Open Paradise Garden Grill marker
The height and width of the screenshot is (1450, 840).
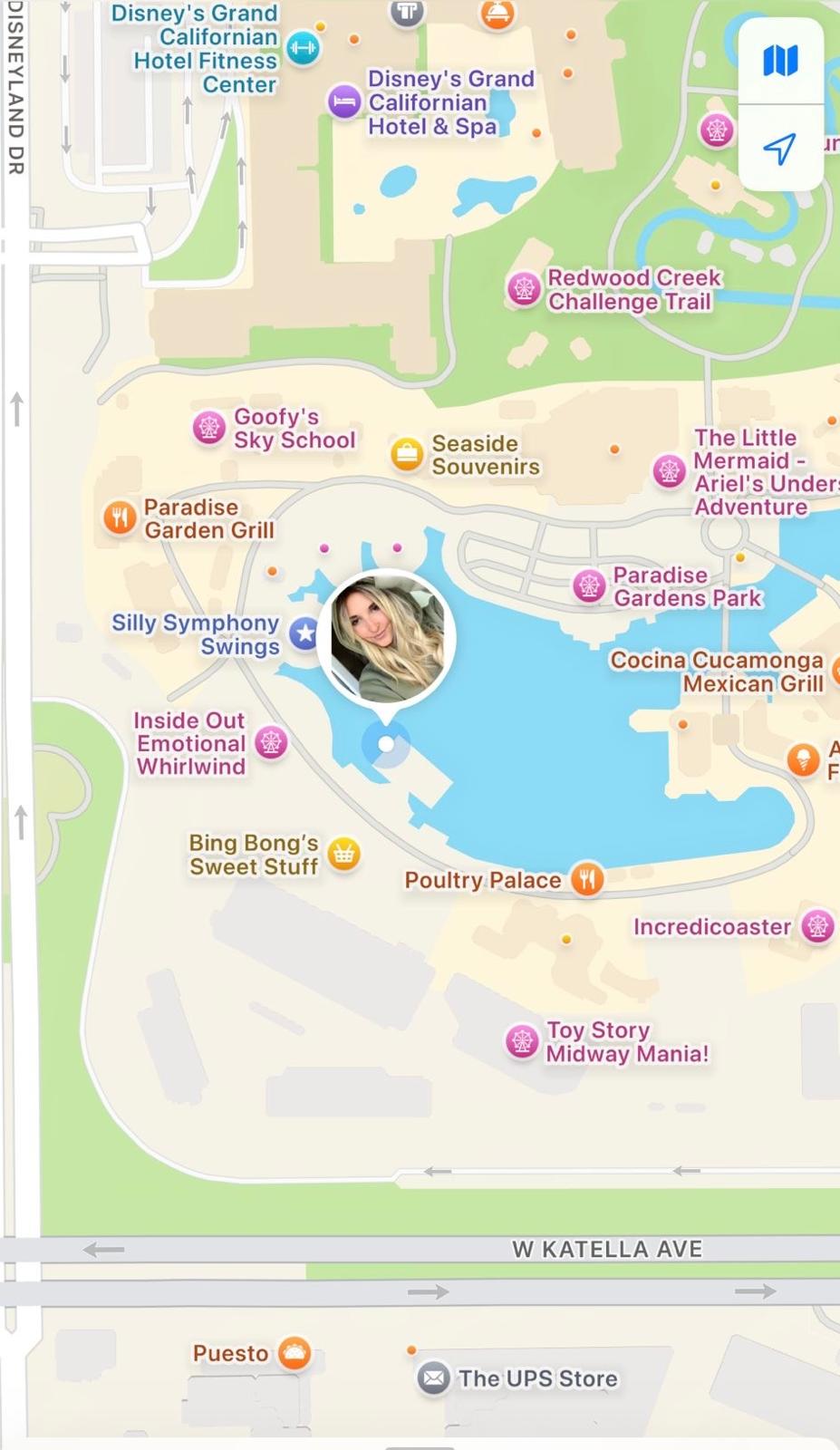[120, 518]
